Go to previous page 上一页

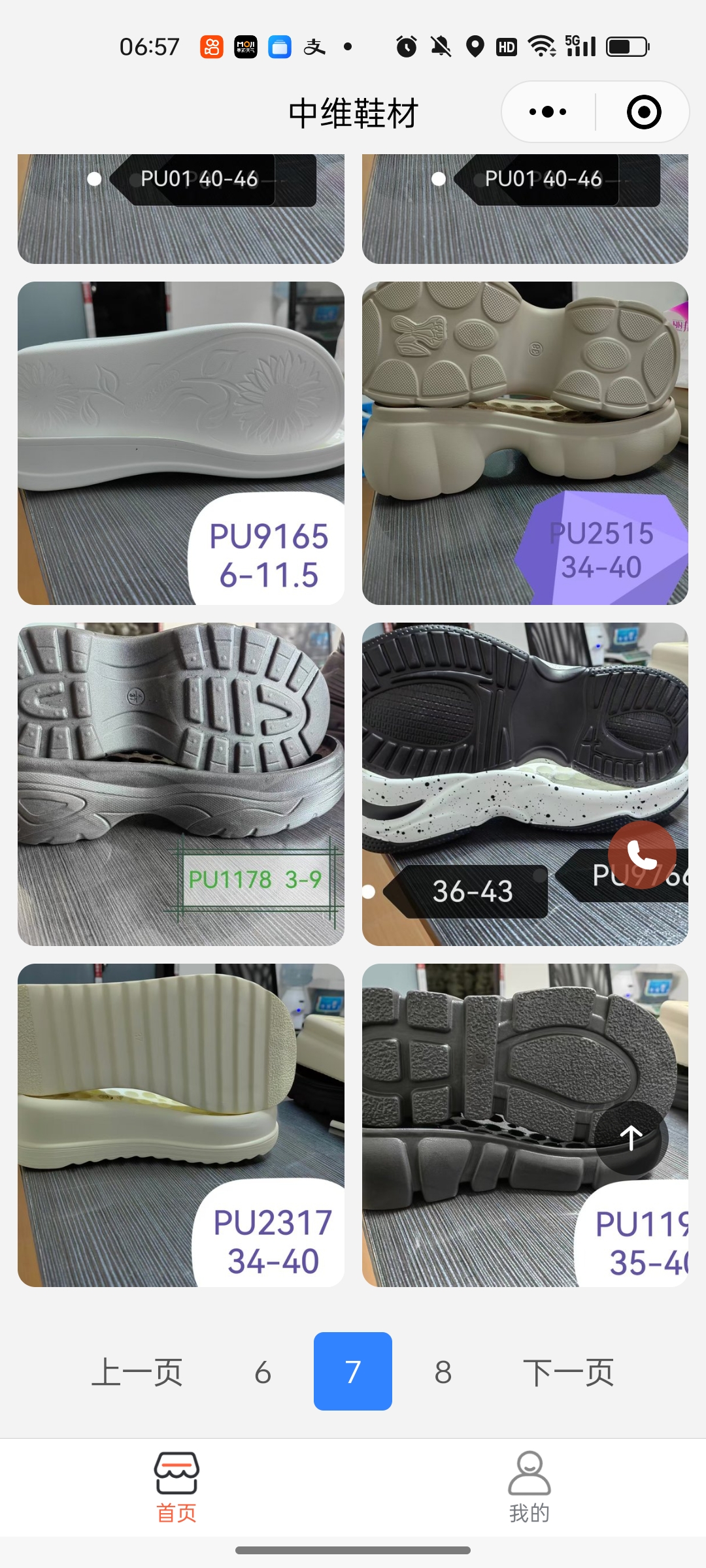pyautogui.click(x=137, y=1371)
